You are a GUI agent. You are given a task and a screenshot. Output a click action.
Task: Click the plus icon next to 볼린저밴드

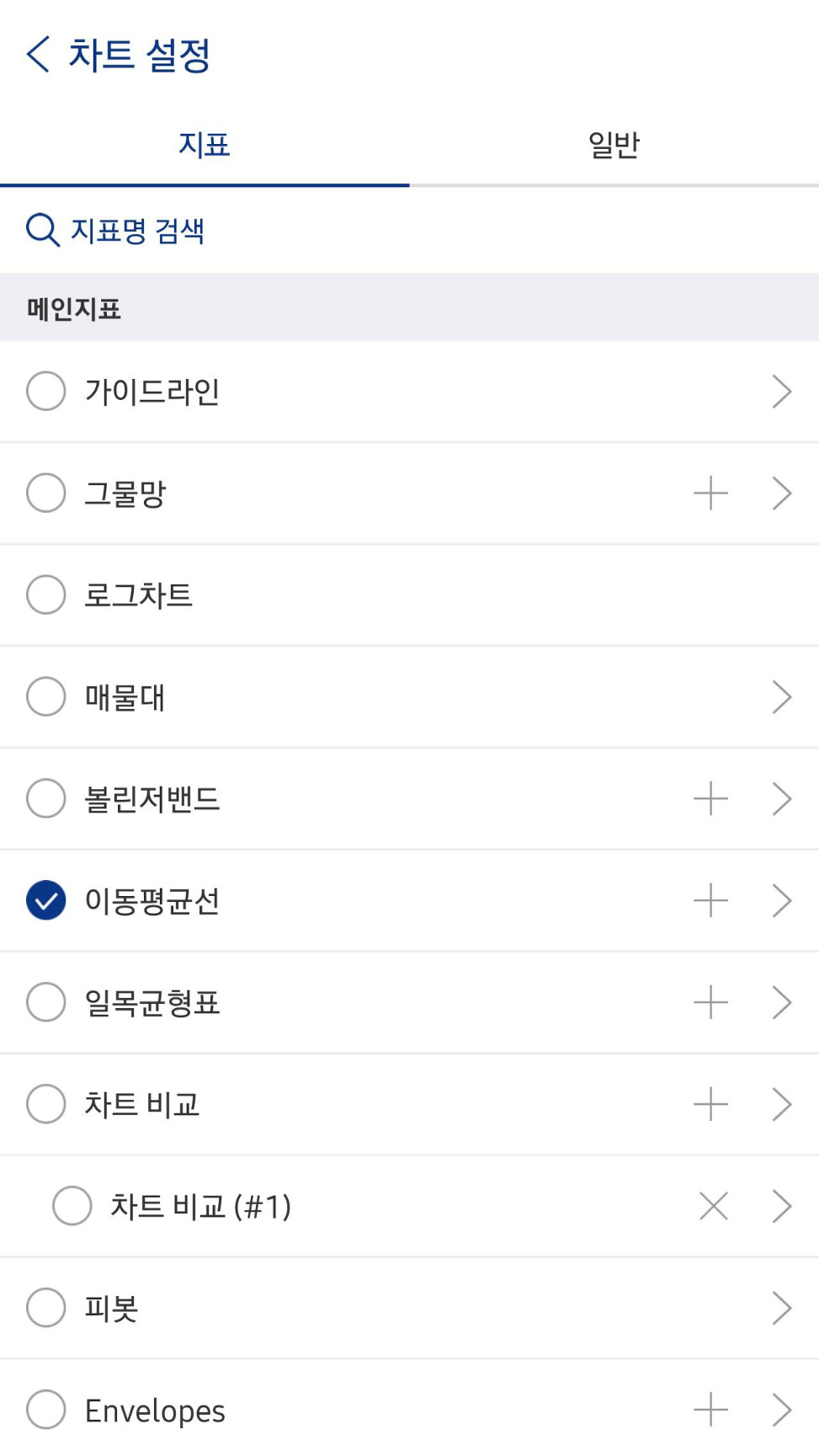point(710,797)
